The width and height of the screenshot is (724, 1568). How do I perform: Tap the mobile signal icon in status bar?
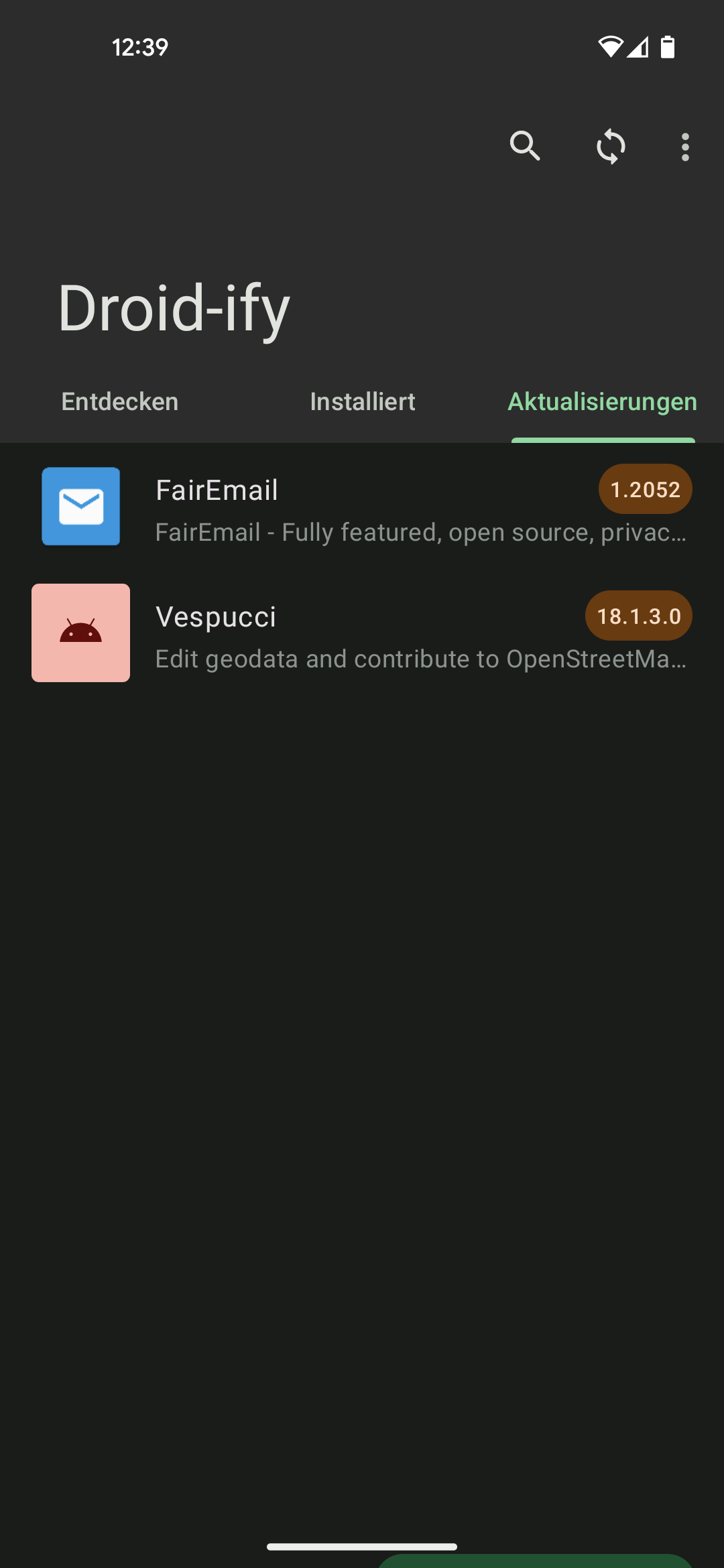pyautogui.click(x=639, y=47)
